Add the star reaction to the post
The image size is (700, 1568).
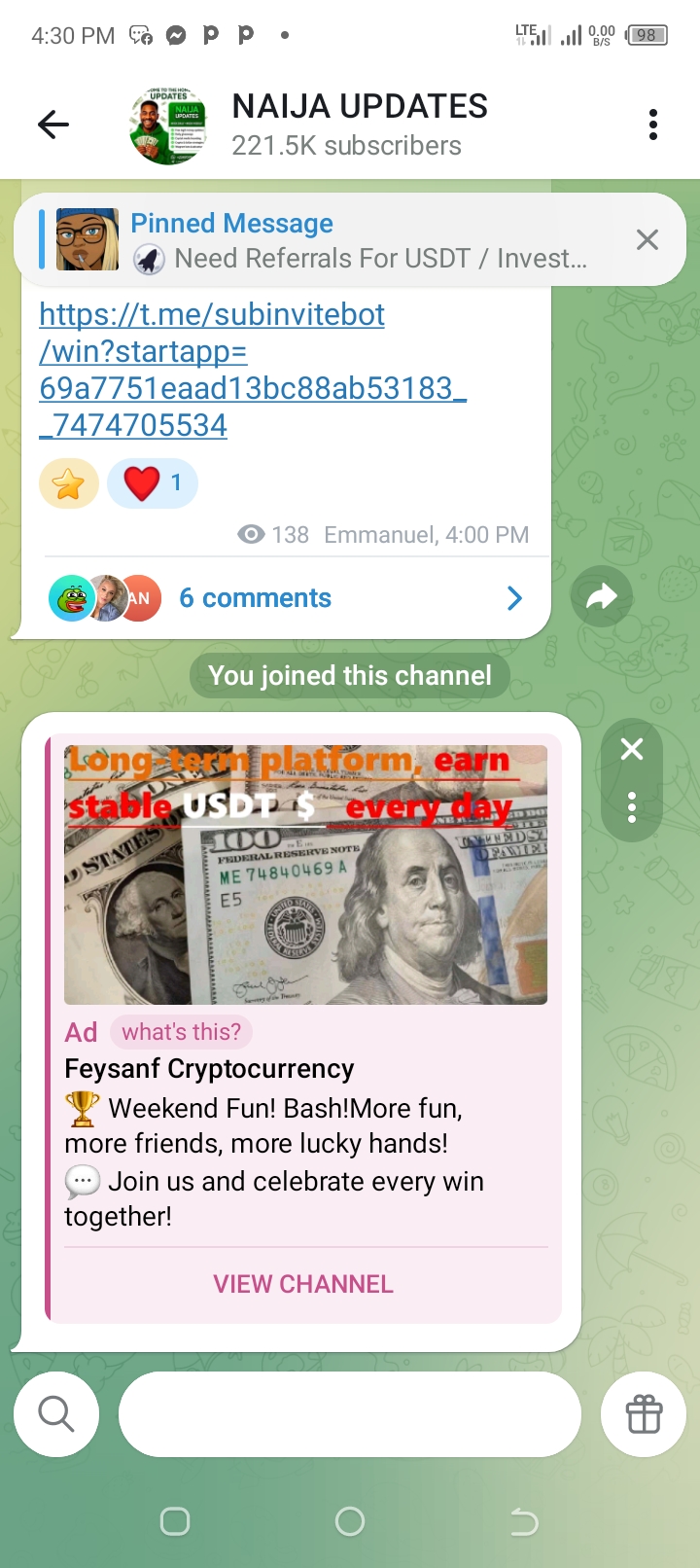[69, 483]
